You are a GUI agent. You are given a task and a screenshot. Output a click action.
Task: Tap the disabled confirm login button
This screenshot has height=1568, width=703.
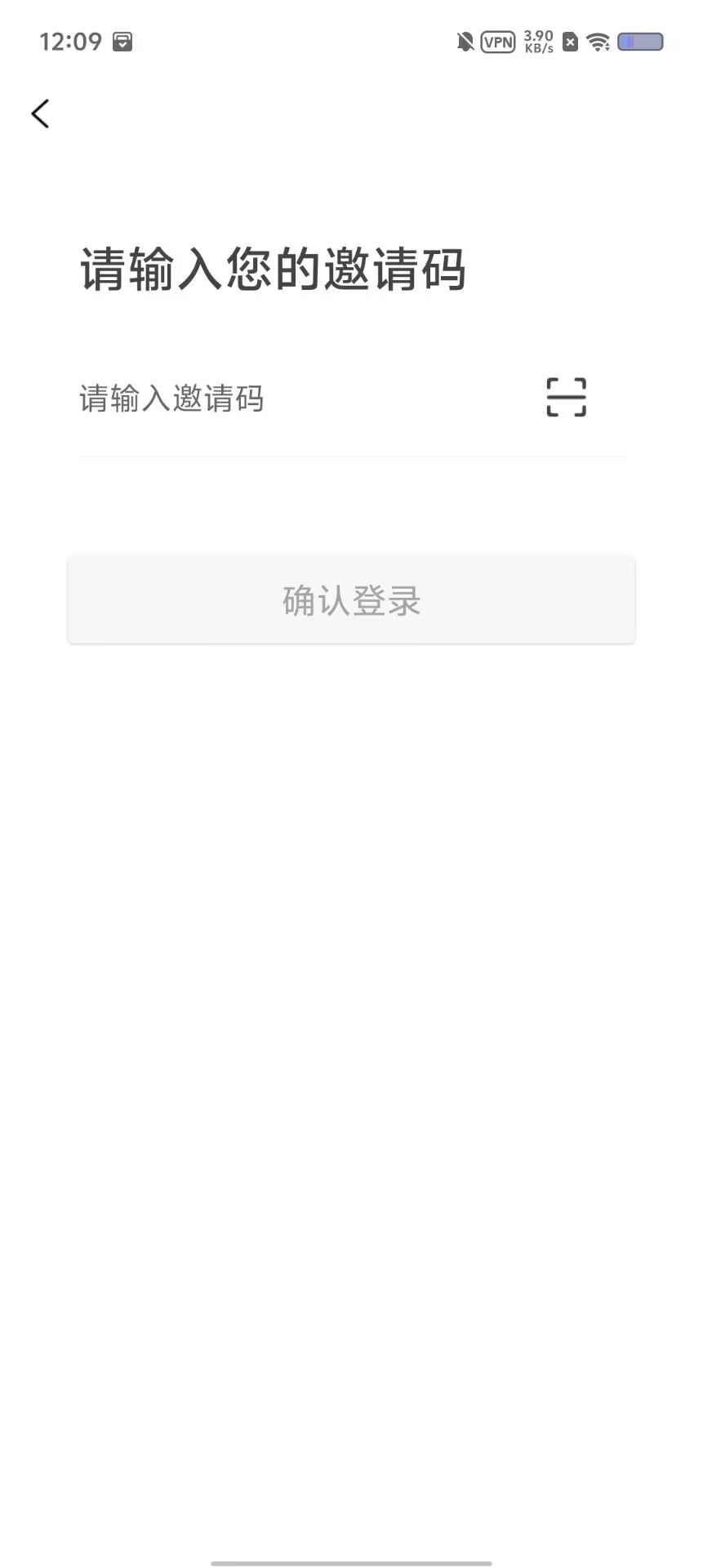(x=350, y=600)
